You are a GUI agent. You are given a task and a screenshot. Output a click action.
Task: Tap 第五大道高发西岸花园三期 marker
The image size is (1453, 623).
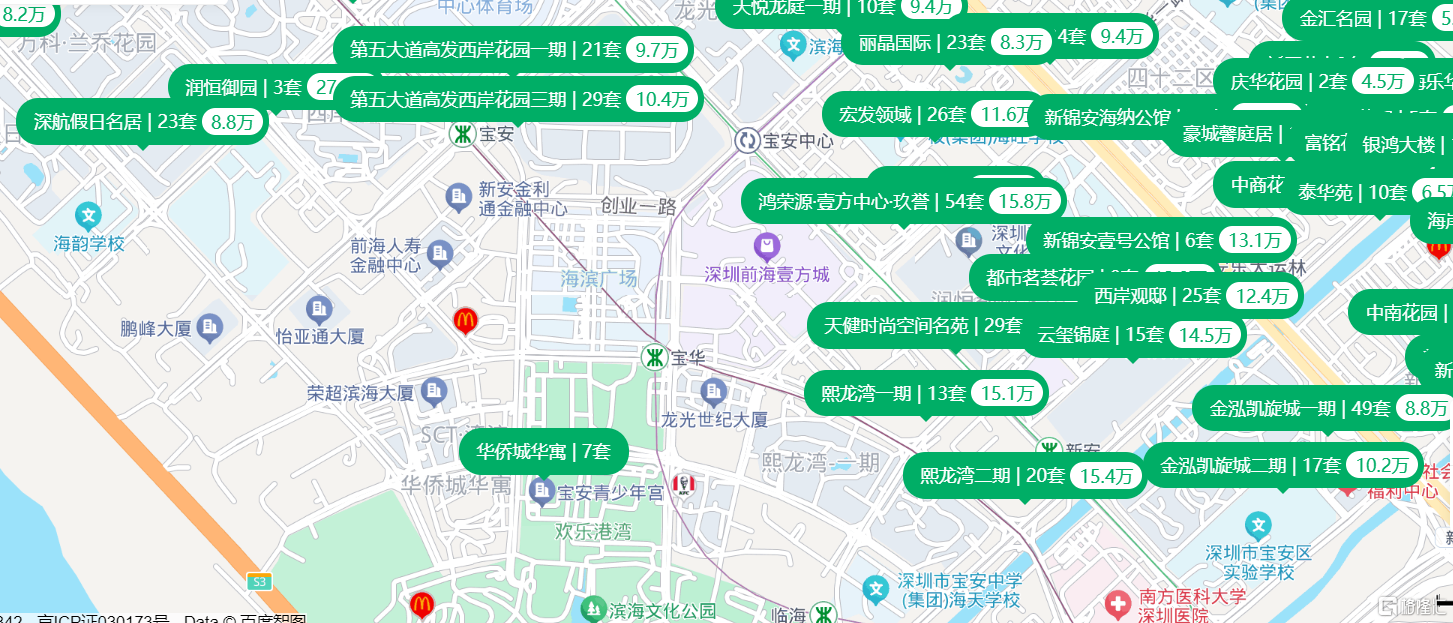(x=517, y=100)
